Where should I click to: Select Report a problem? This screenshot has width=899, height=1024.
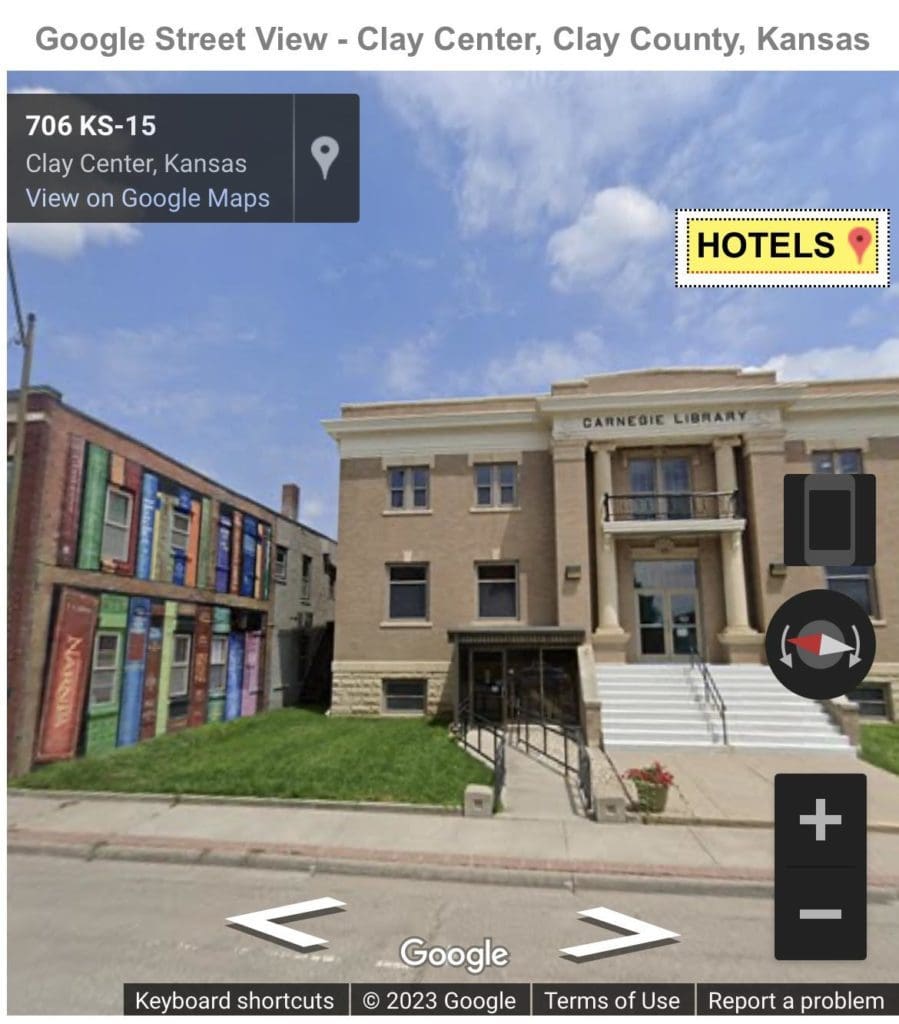[x=796, y=1000]
